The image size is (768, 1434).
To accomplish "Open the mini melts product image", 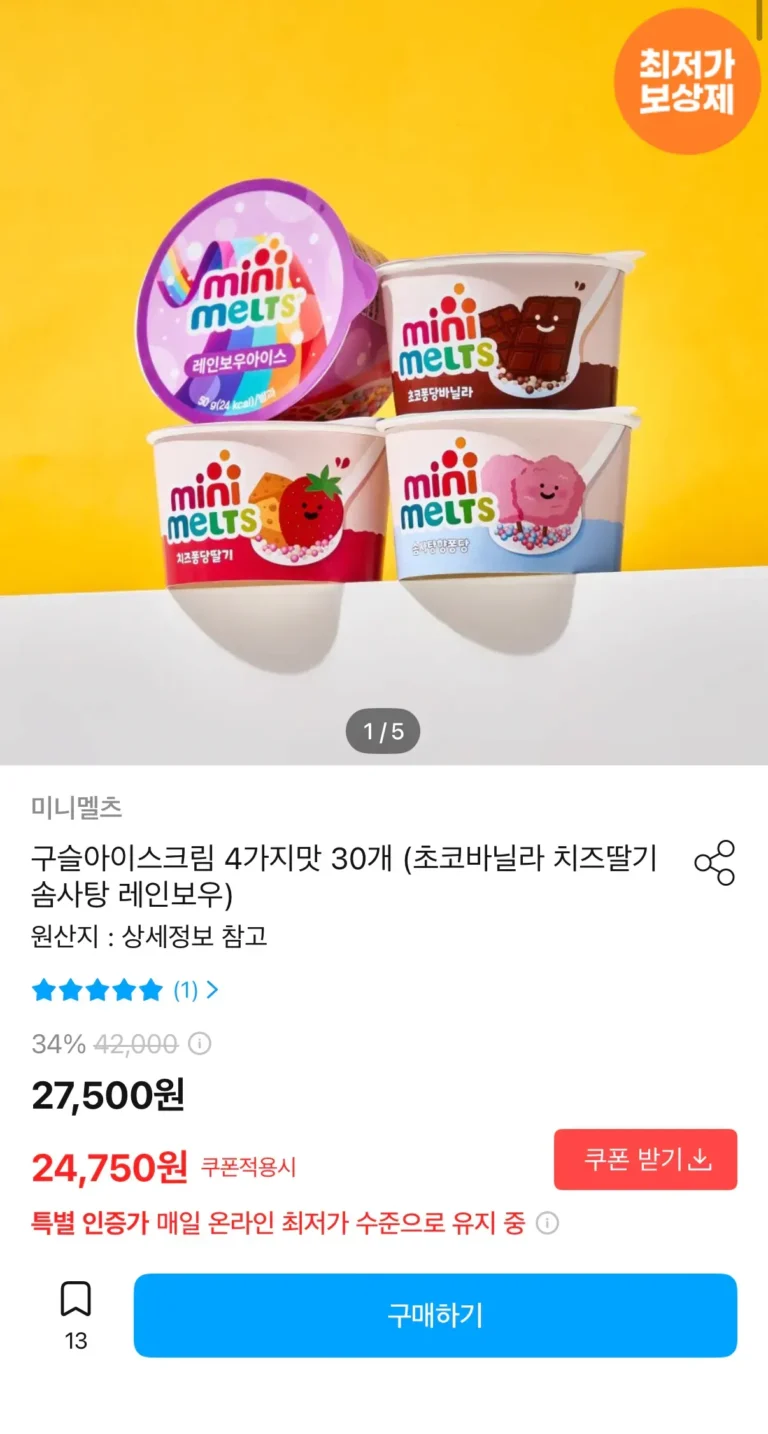I will click(x=384, y=382).
